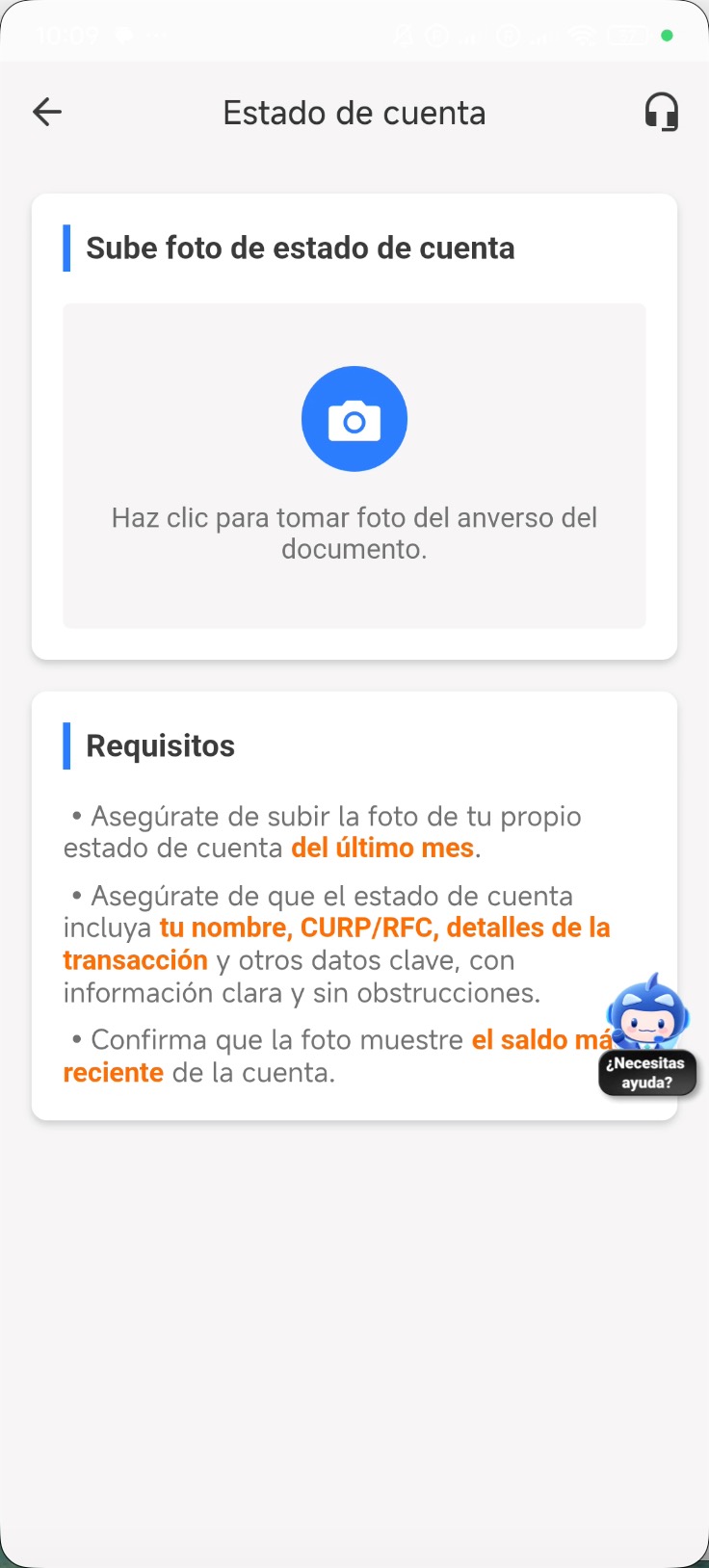The image size is (709, 1568).
Task: Open customer support headset icon
Action: (x=662, y=112)
